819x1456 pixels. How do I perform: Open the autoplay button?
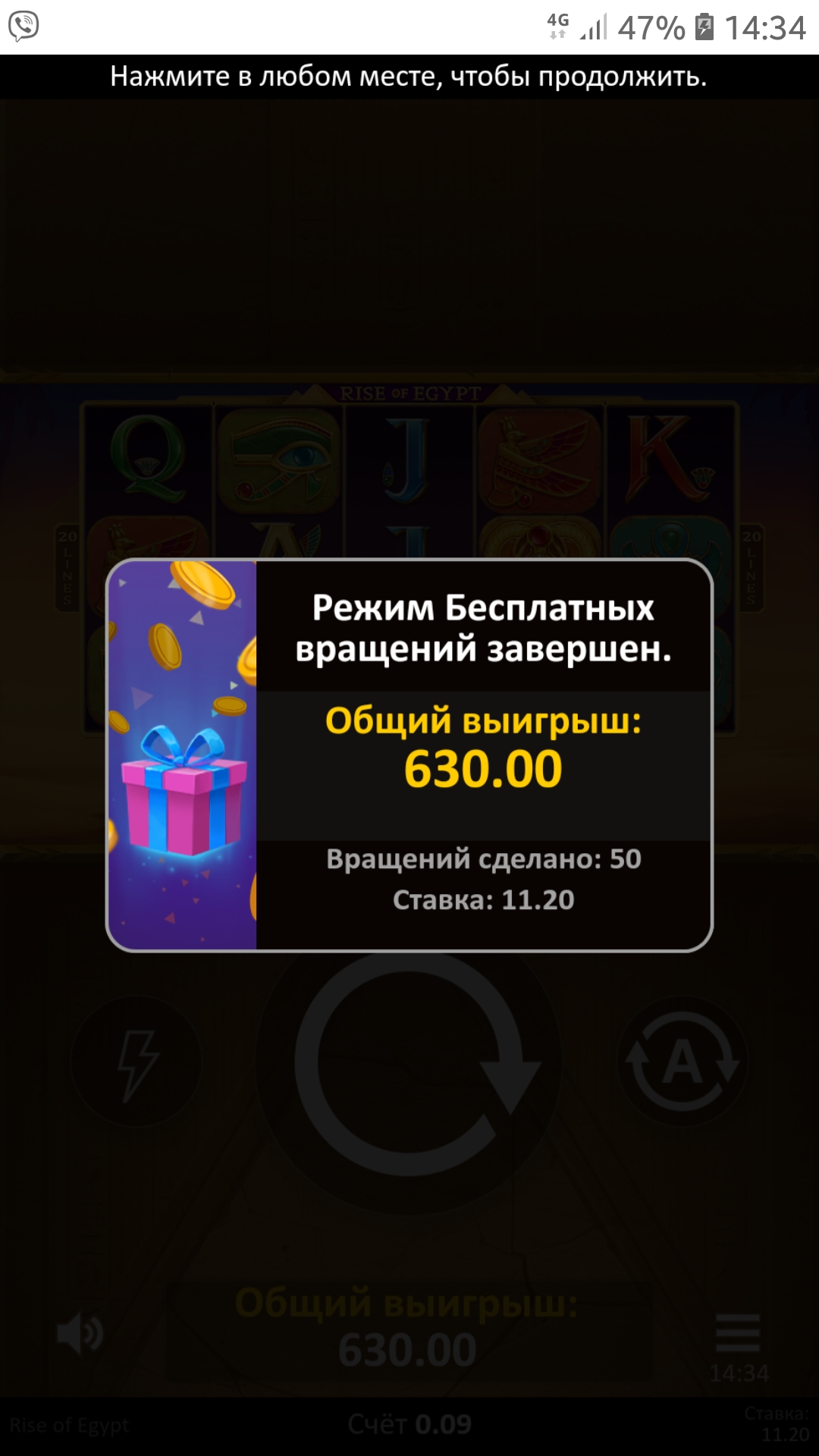tap(682, 1062)
